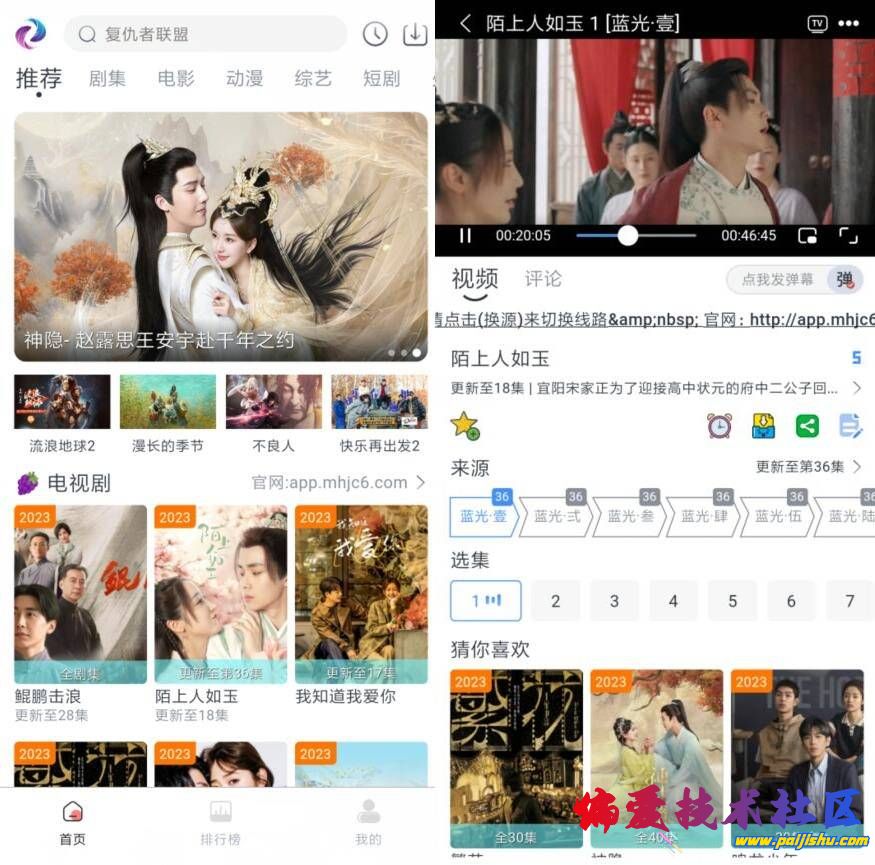Open the 鲲鹏击浪 drama card

point(80,594)
